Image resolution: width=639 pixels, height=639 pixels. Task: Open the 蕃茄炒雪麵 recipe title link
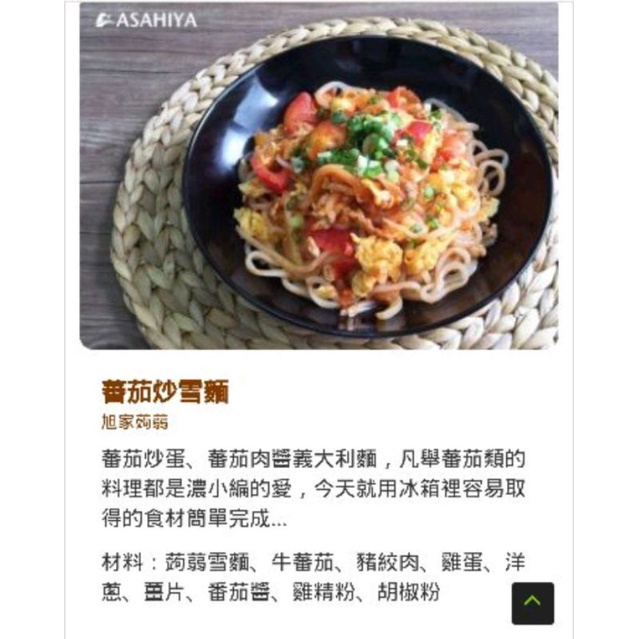[165, 392]
